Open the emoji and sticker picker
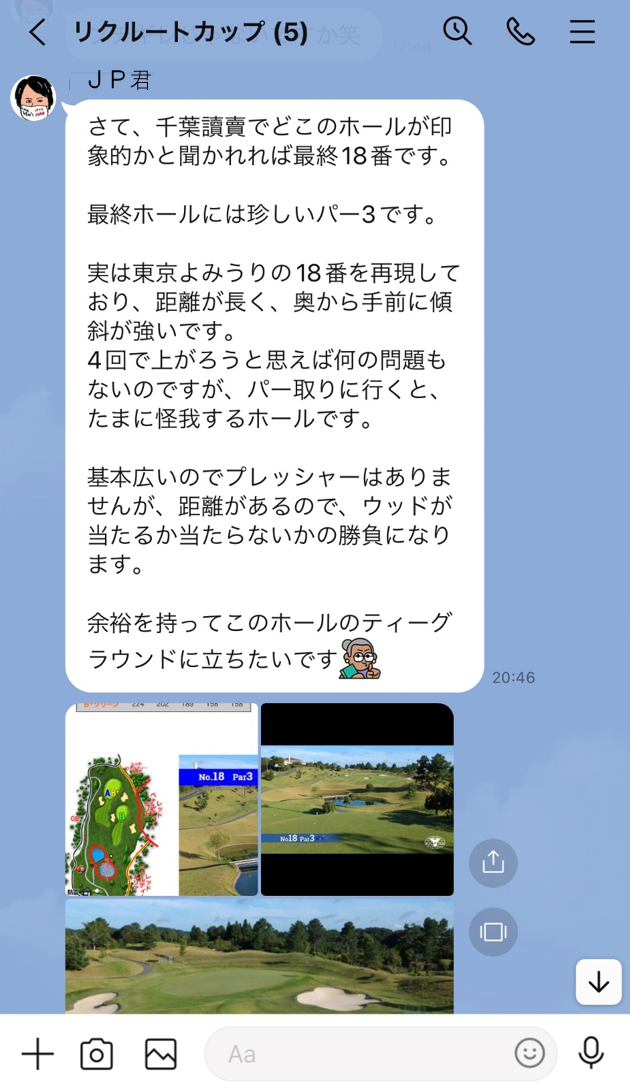Image resolution: width=630 pixels, height=1091 pixels. [x=529, y=1053]
